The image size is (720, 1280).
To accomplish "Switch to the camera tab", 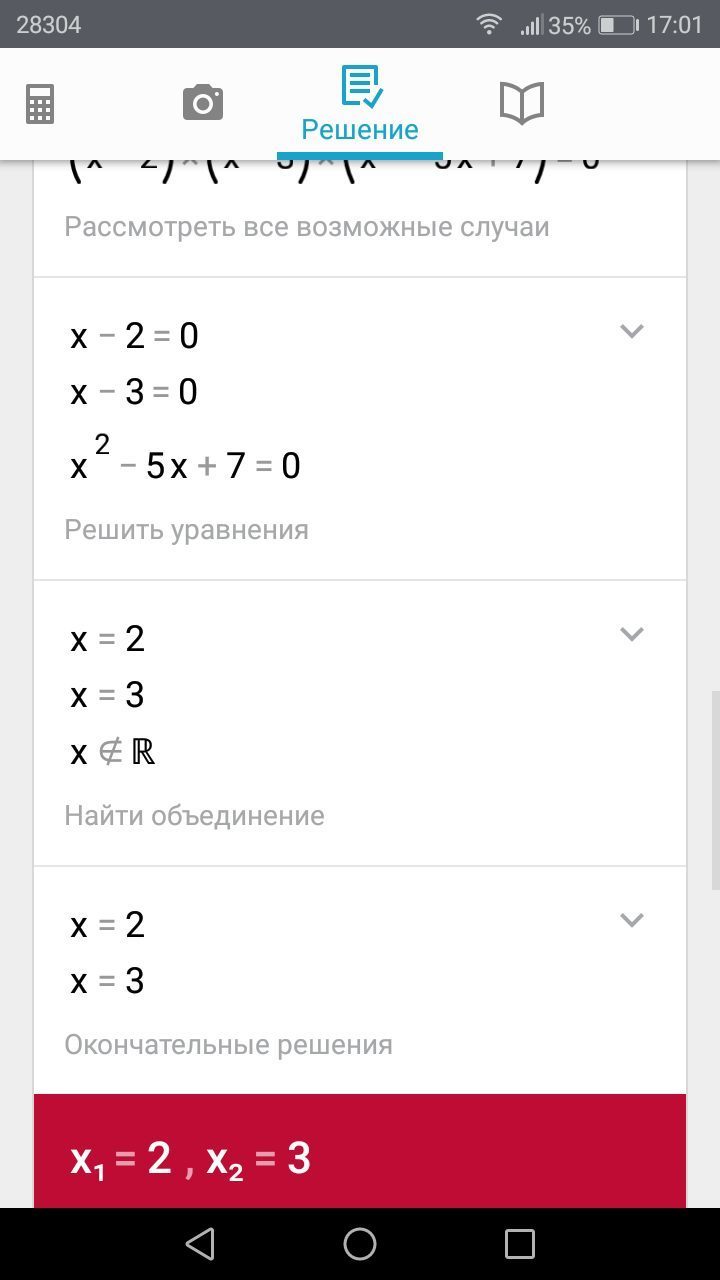I will click(203, 103).
